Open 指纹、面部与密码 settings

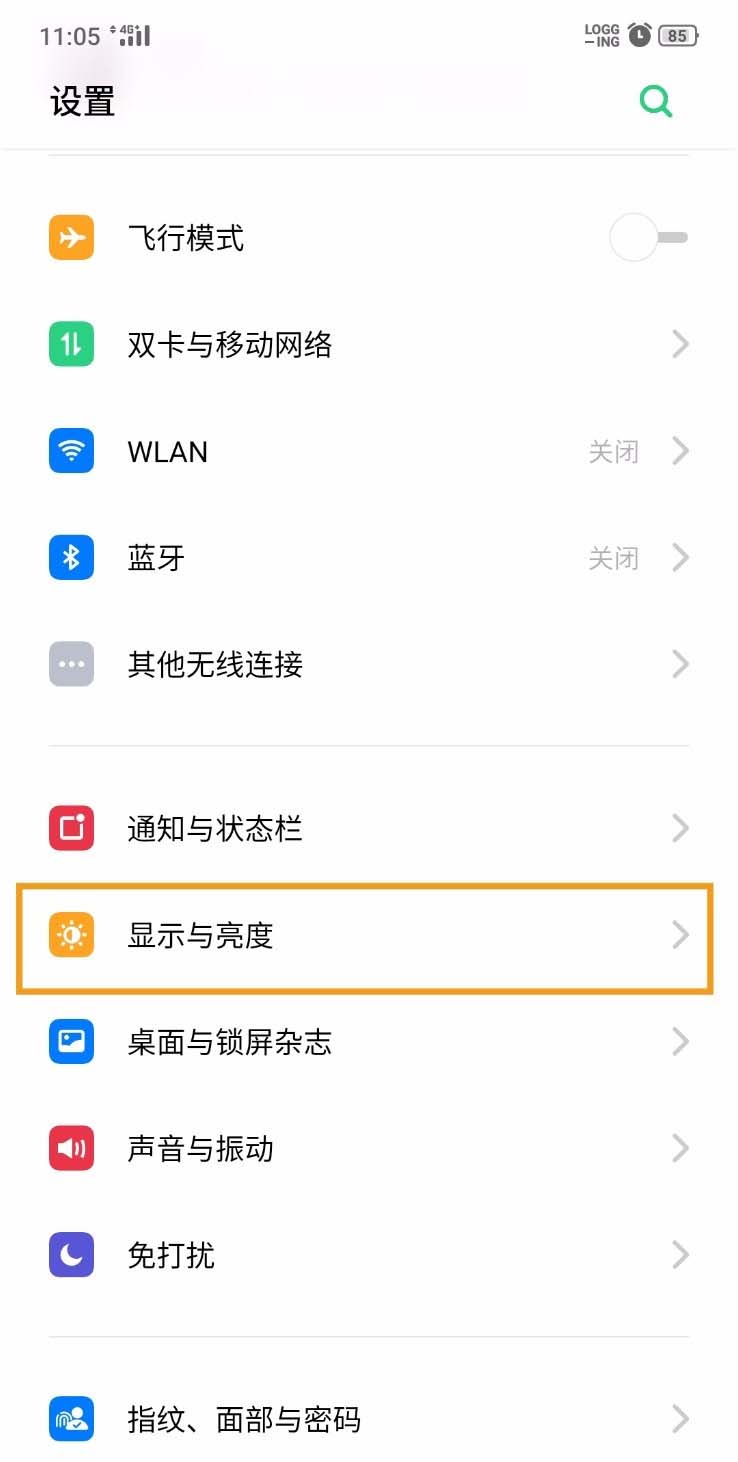[x=368, y=1419]
